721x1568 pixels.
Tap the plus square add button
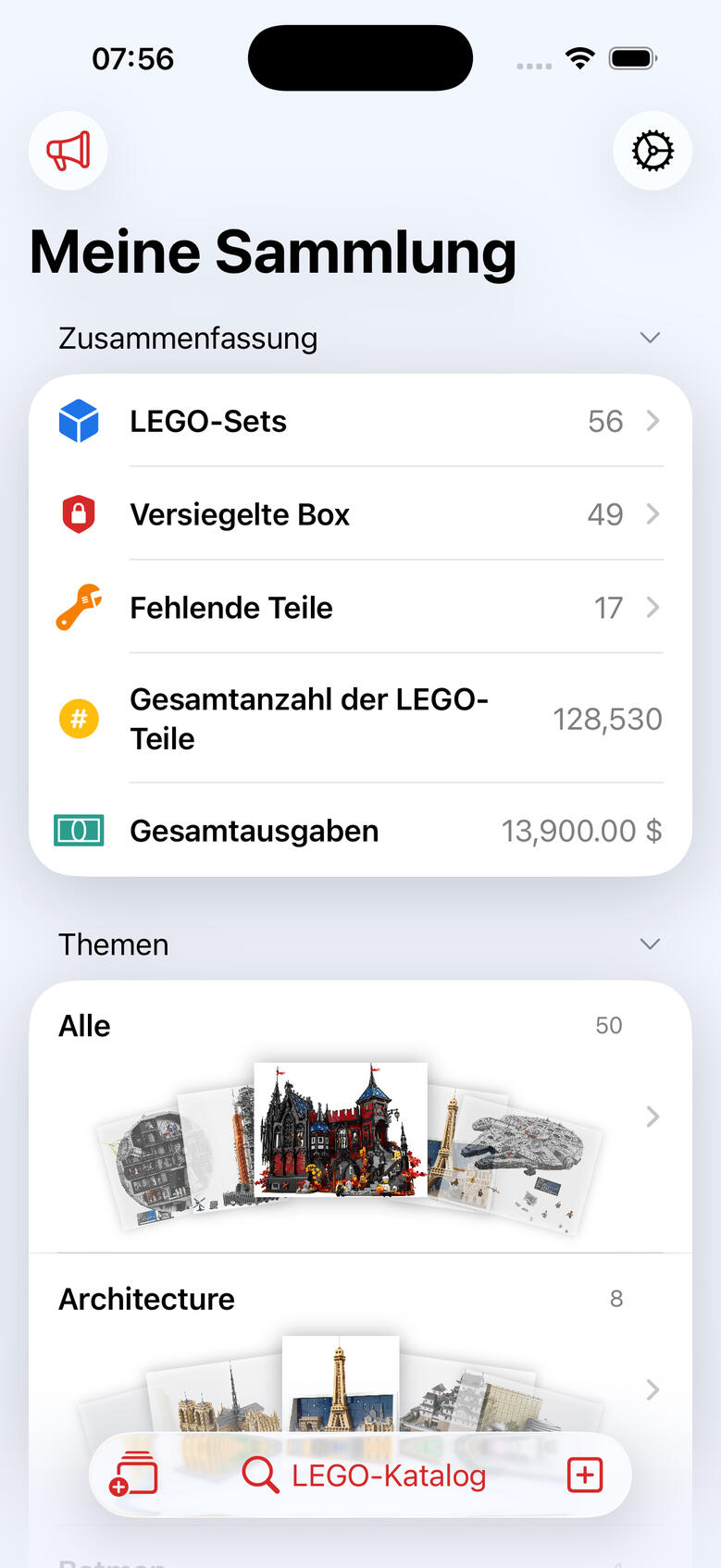[585, 1475]
